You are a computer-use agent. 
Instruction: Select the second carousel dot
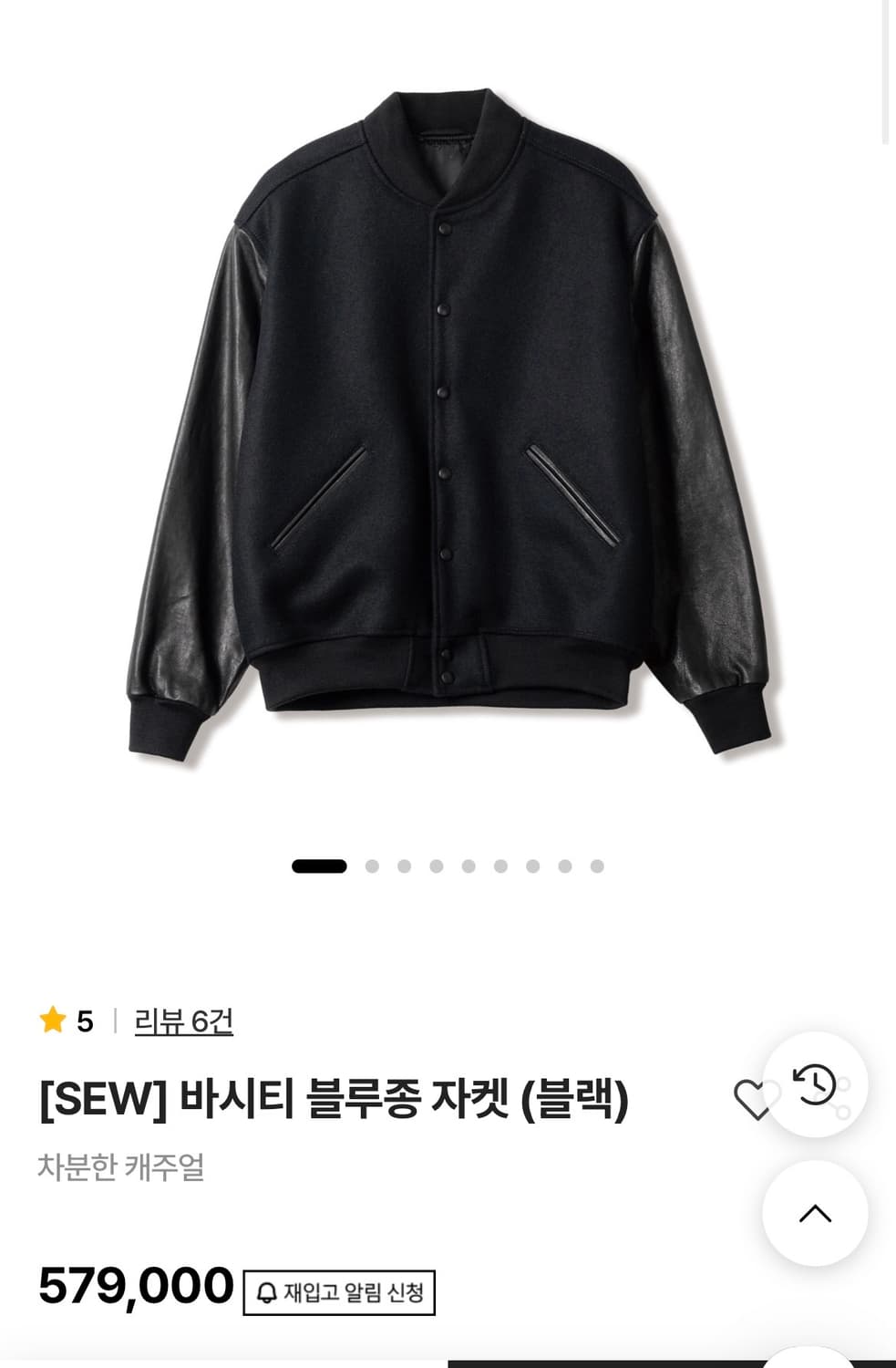pos(371,866)
